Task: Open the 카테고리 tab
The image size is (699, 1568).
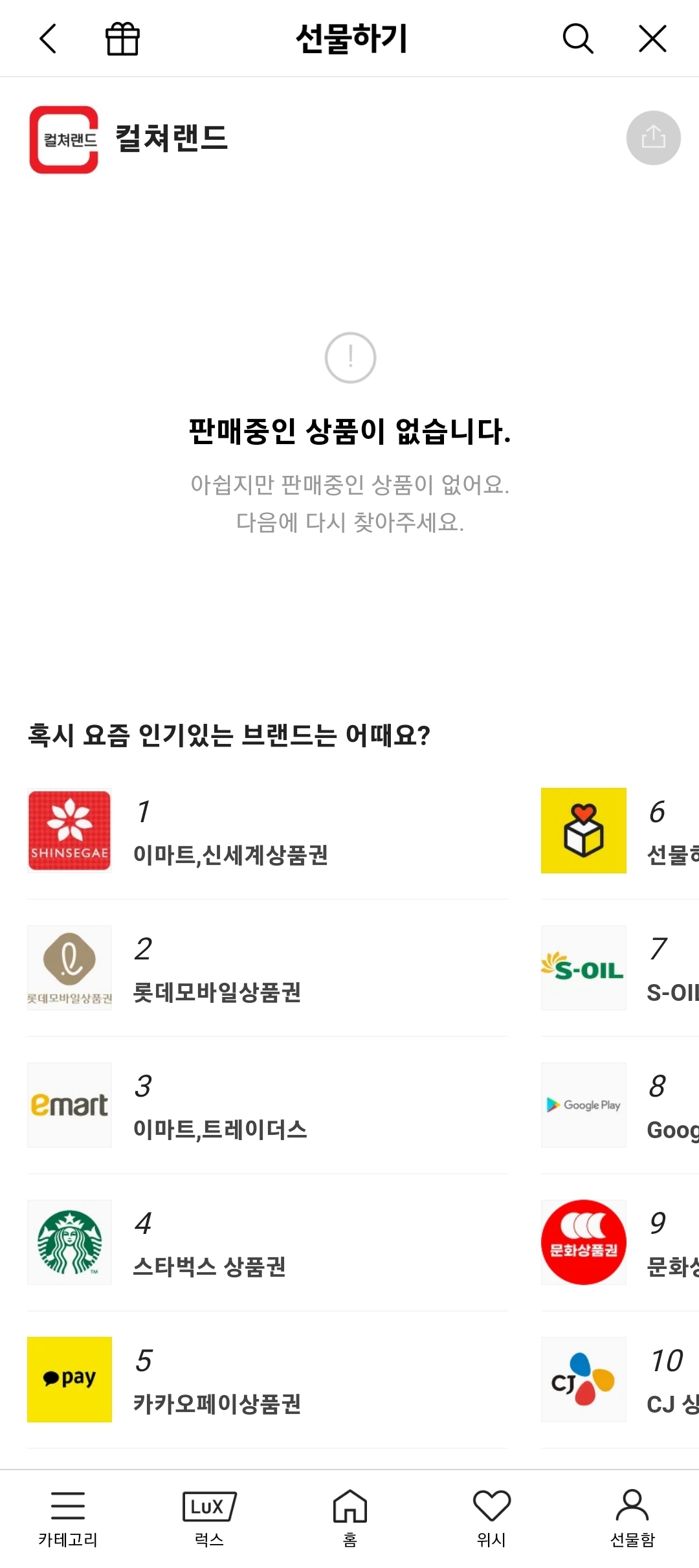Action: tap(68, 1519)
